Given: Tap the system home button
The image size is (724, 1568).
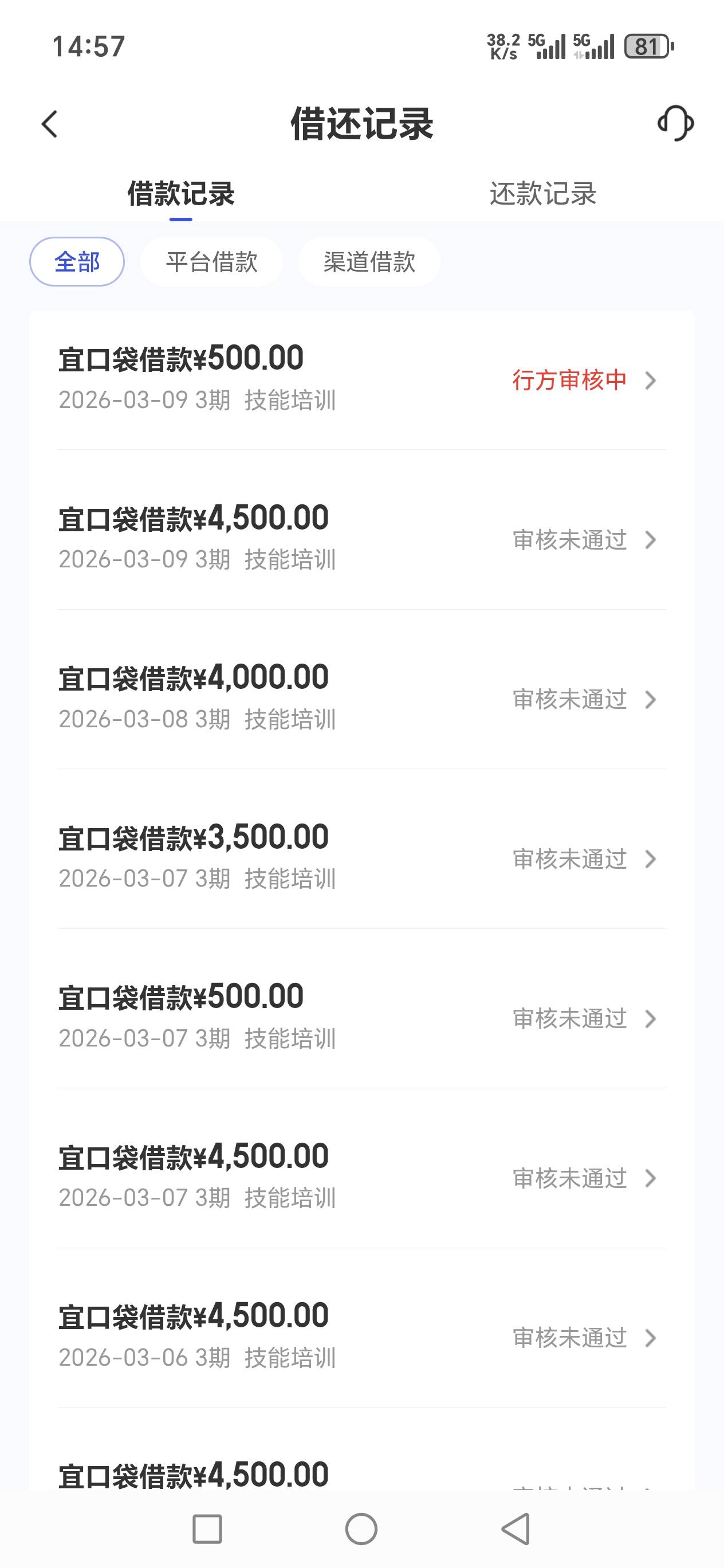Looking at the screenshot, I should coord(361,1528).
